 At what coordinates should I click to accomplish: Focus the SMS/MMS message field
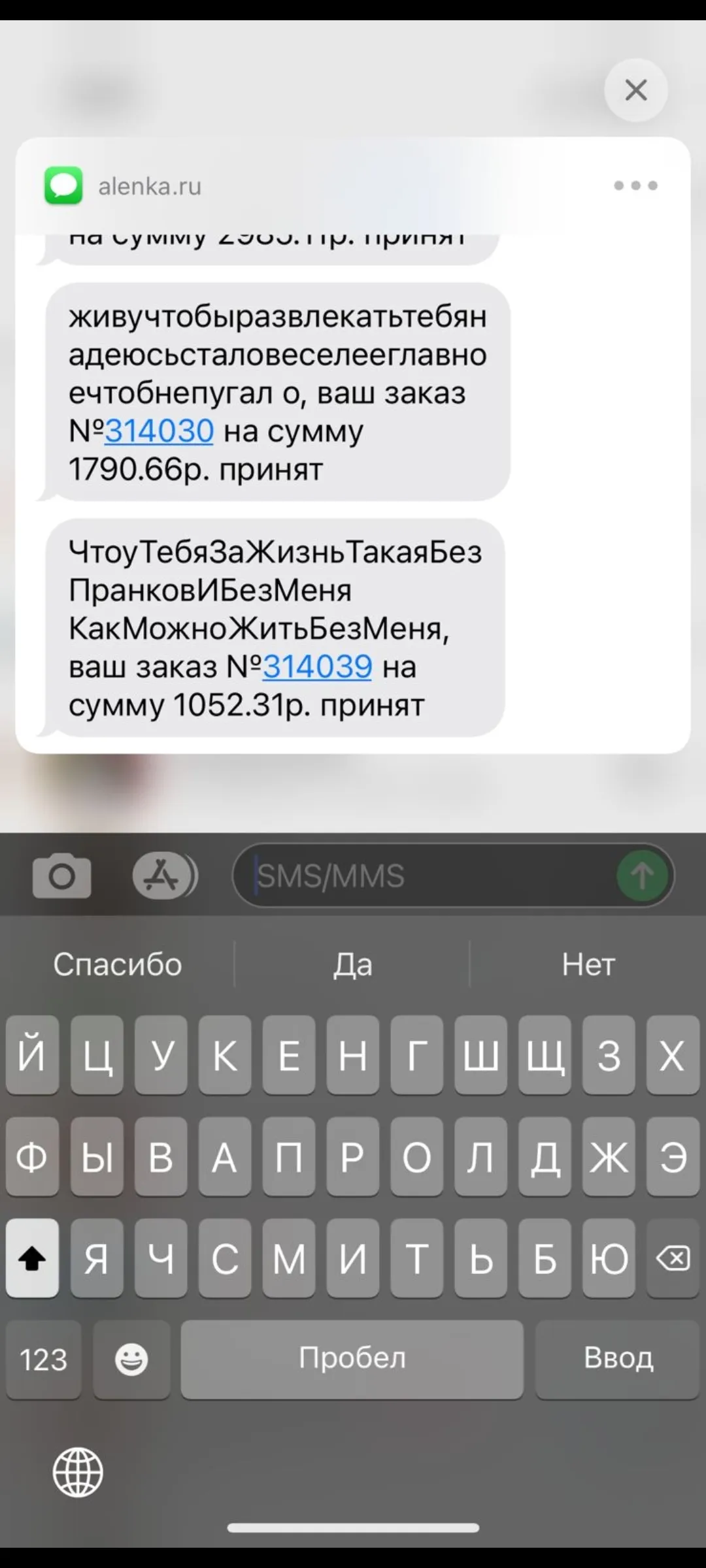431,875
